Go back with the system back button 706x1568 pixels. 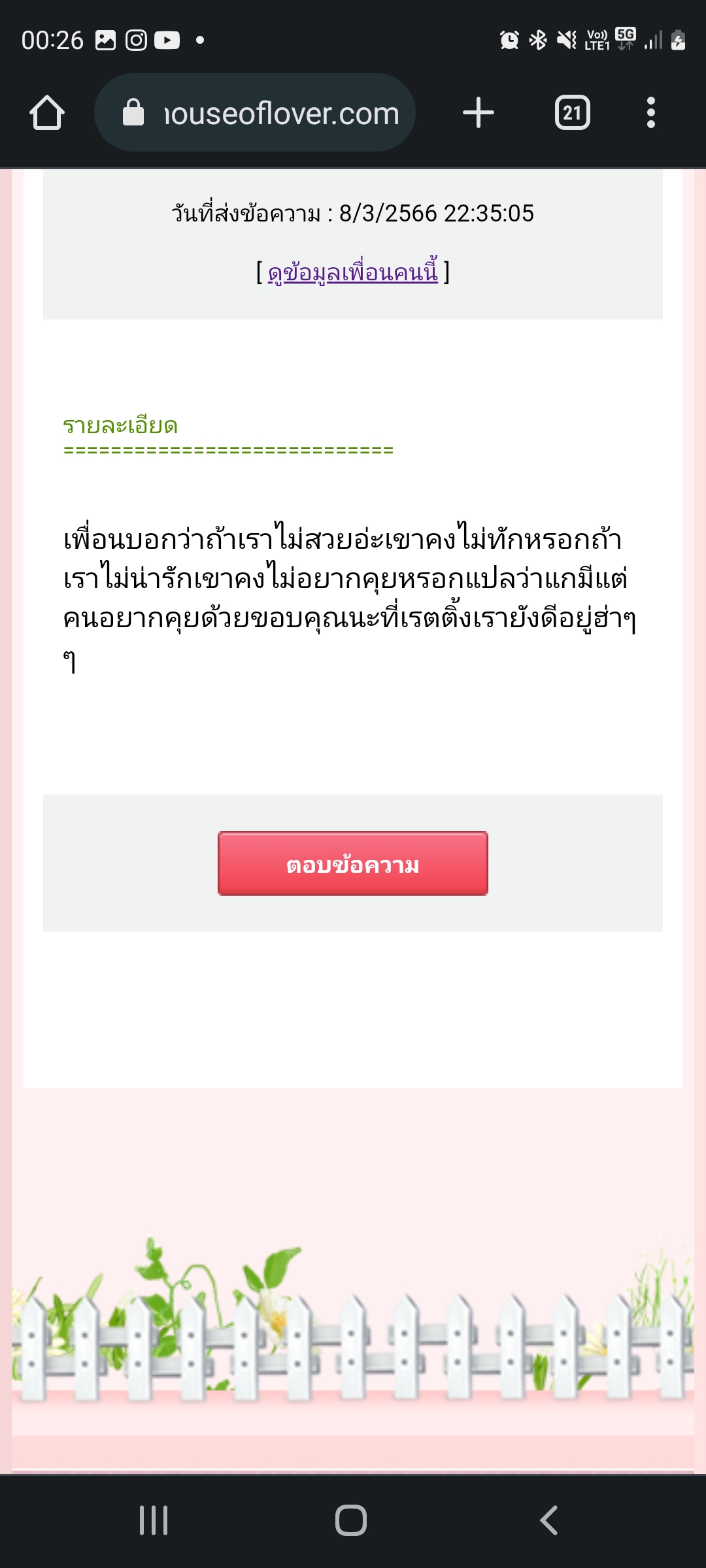tap(549, 1520)
